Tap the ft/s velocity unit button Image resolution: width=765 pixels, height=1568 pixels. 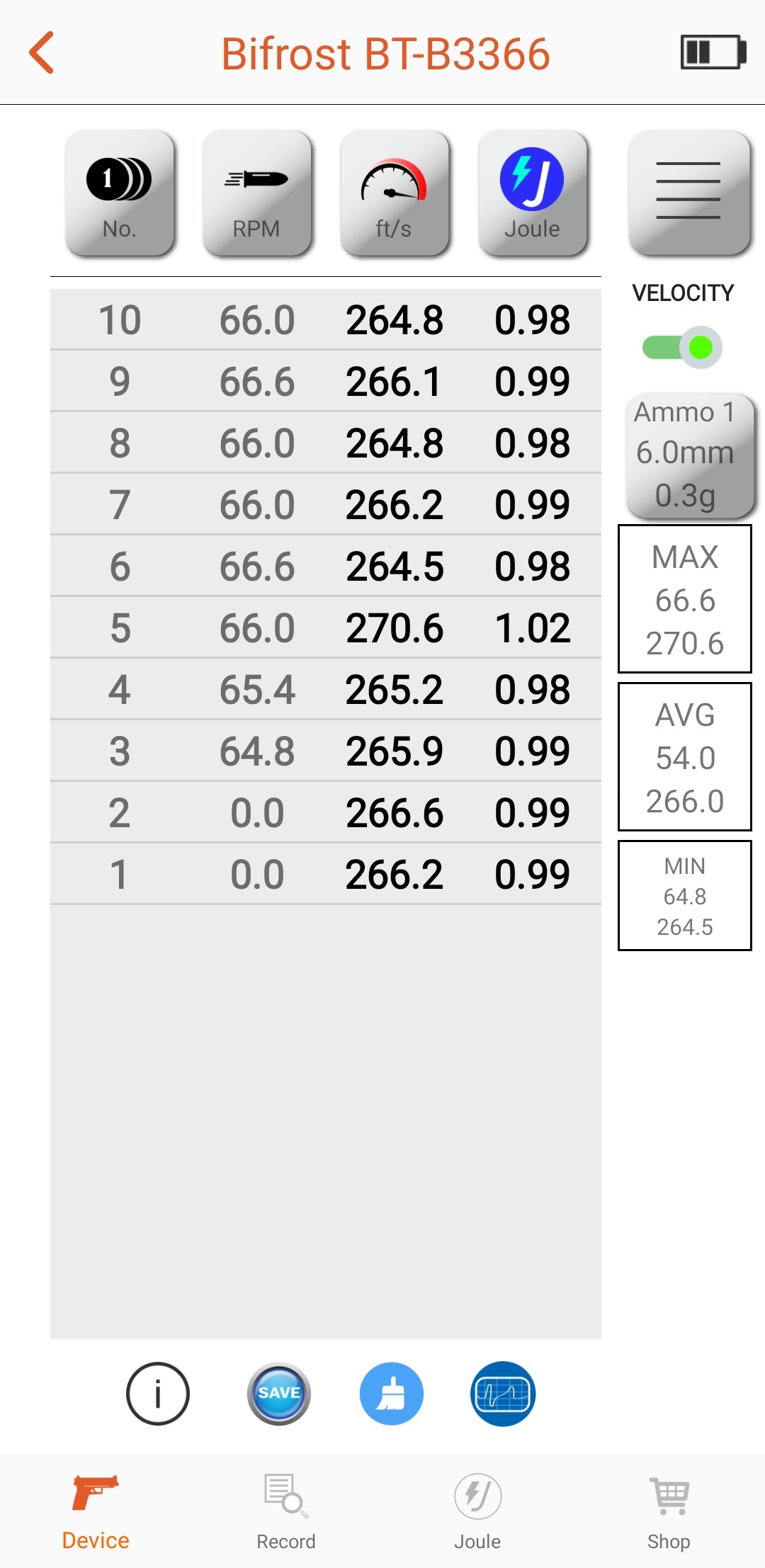pyautogui.click(x=395, y=193)
